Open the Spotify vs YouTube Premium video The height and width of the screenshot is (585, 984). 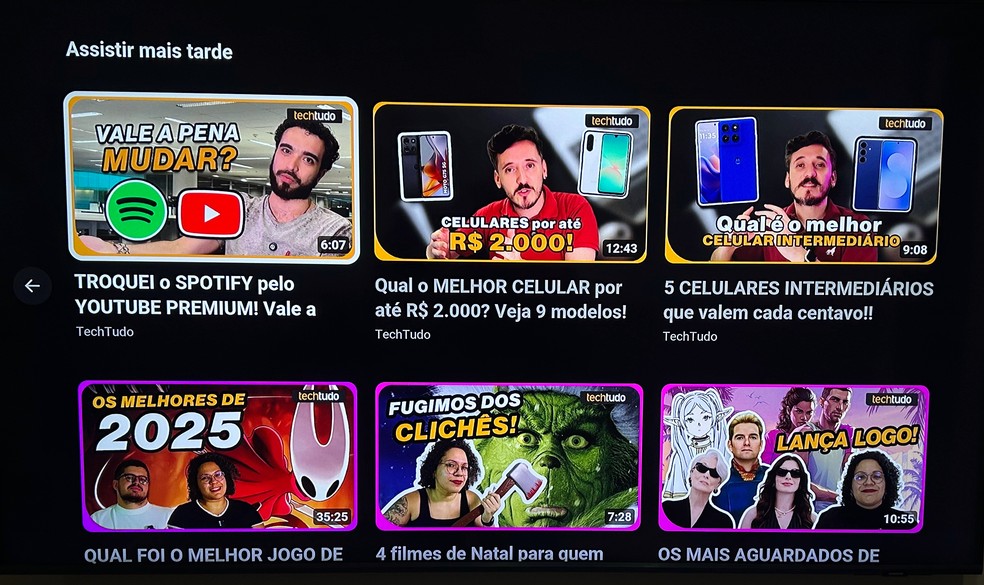point(211,178)
